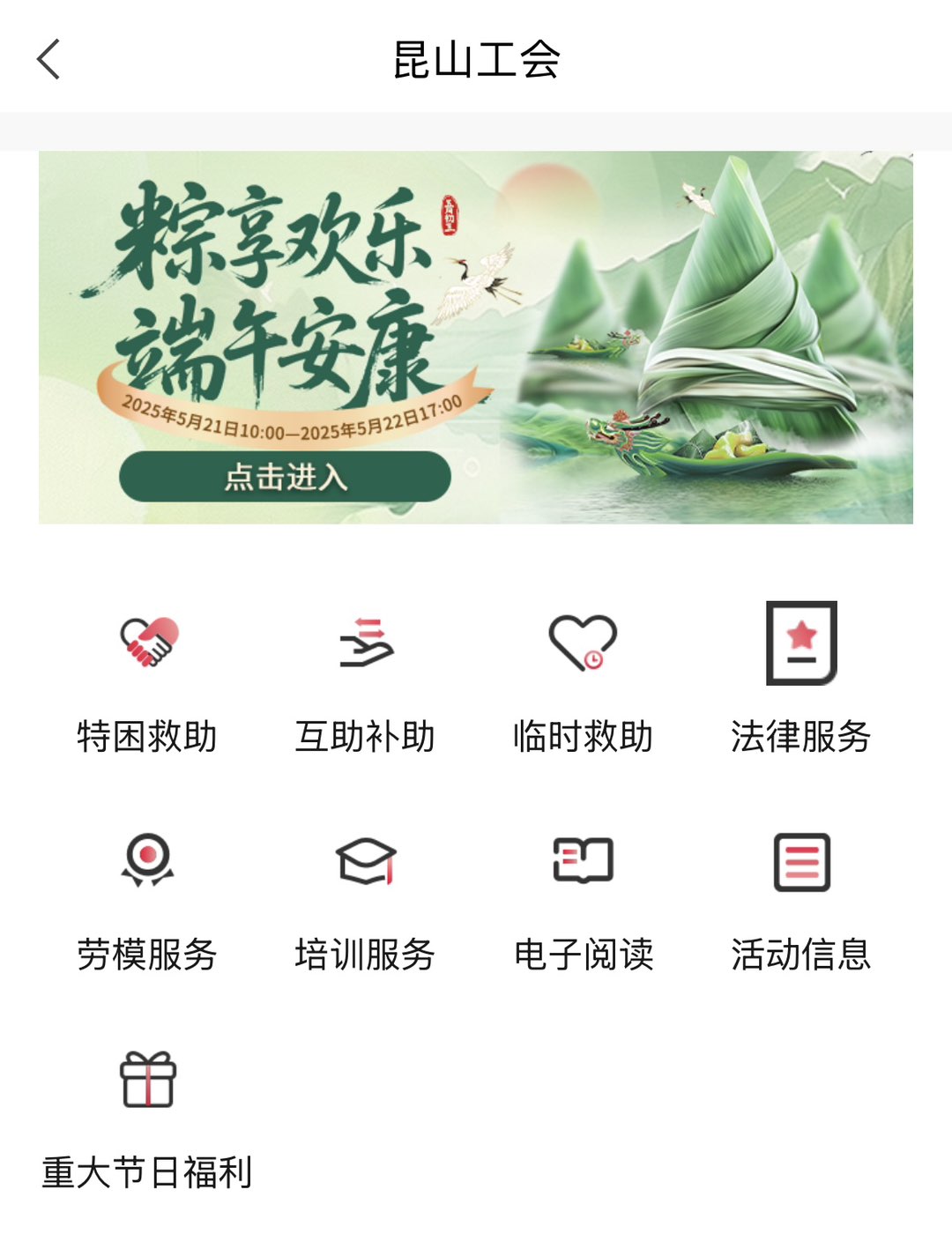Select 临时救助 option

point(583,680)
